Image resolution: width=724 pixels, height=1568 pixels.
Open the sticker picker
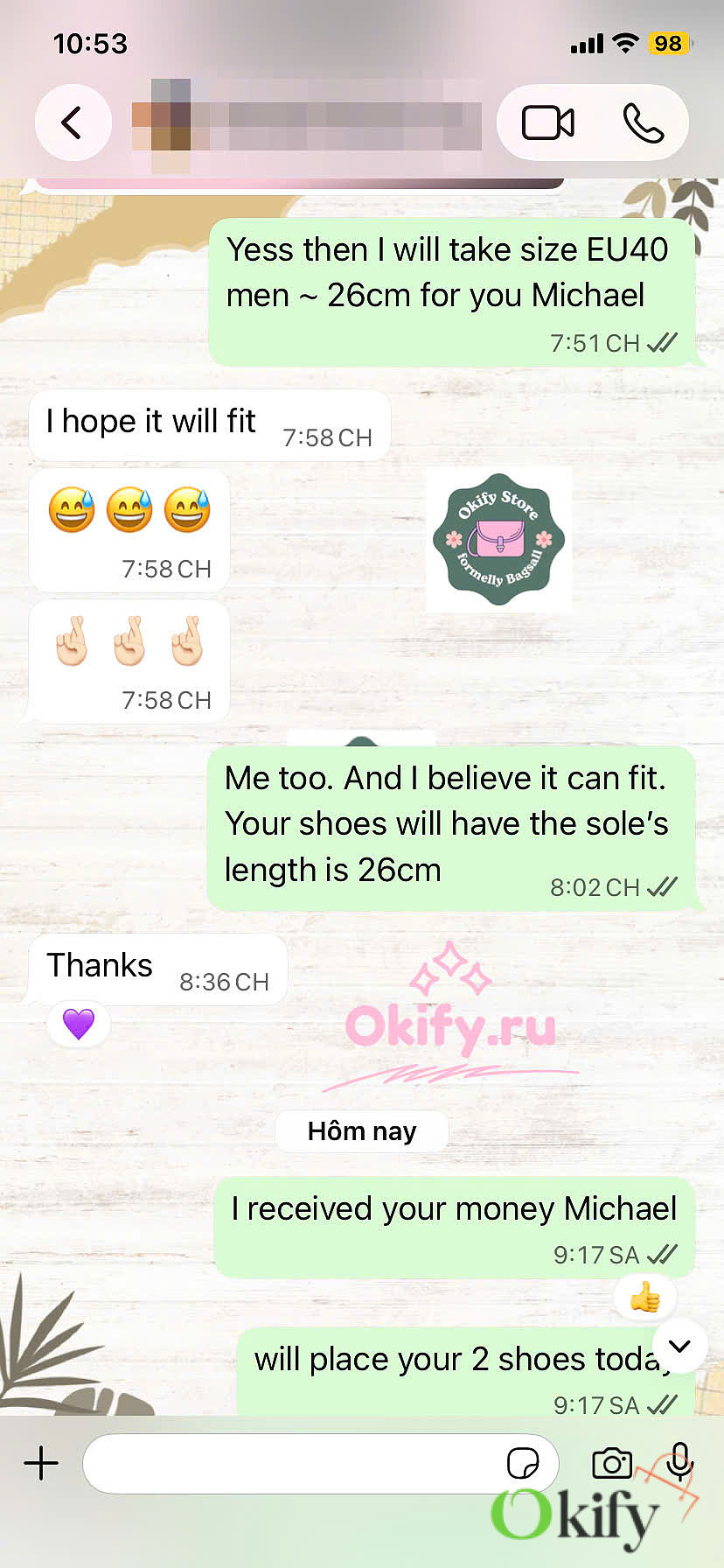coord(523,1463)
